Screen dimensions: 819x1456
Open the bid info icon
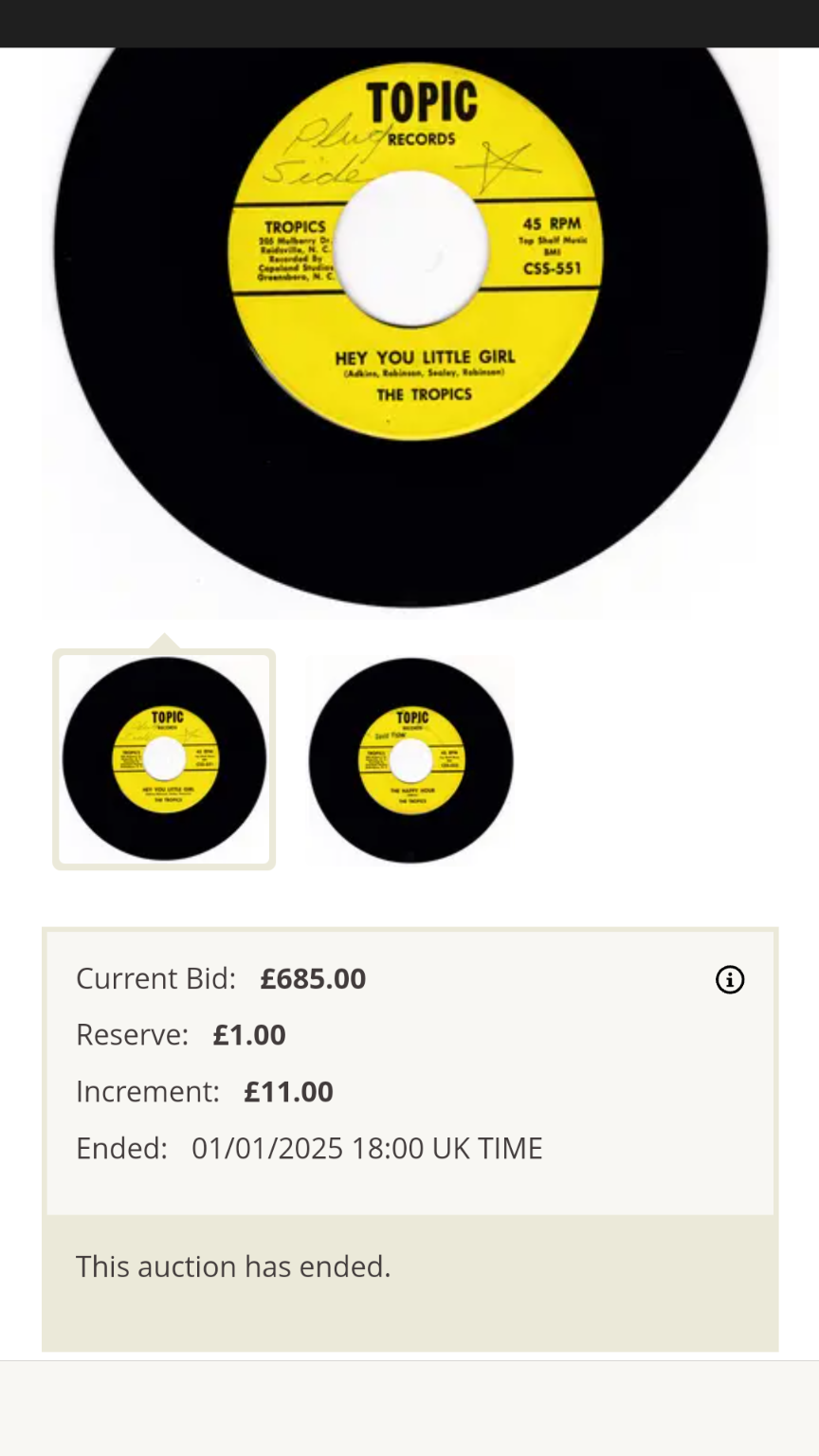(x=730, y=979)
